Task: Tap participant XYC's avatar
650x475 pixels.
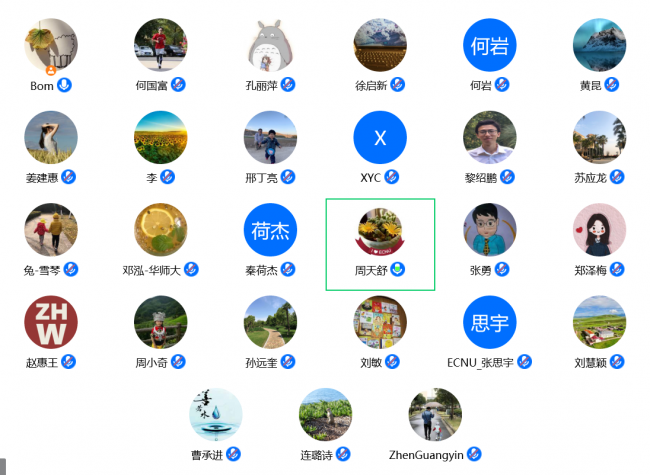Action: click(x=380, y=137)
